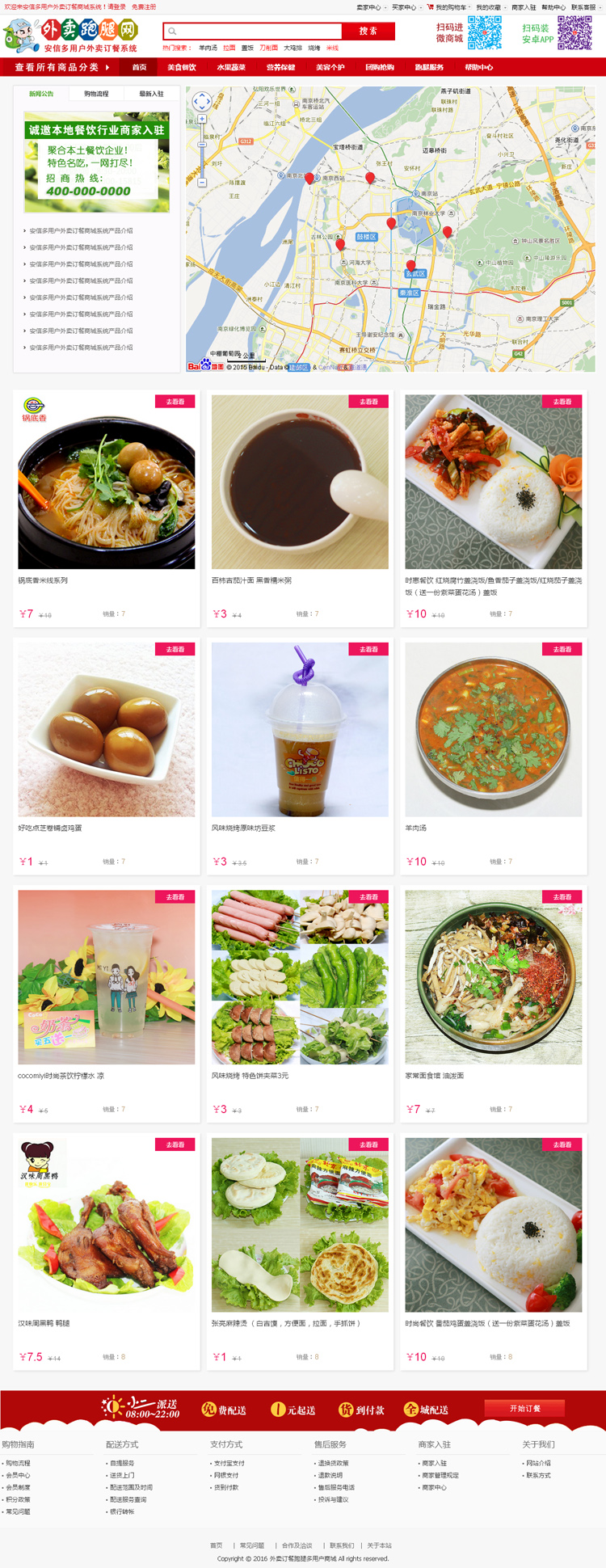606x1568 pixels.
Task: Zoom in on the map
Action: pyautogui.click(x=202, y=119)
